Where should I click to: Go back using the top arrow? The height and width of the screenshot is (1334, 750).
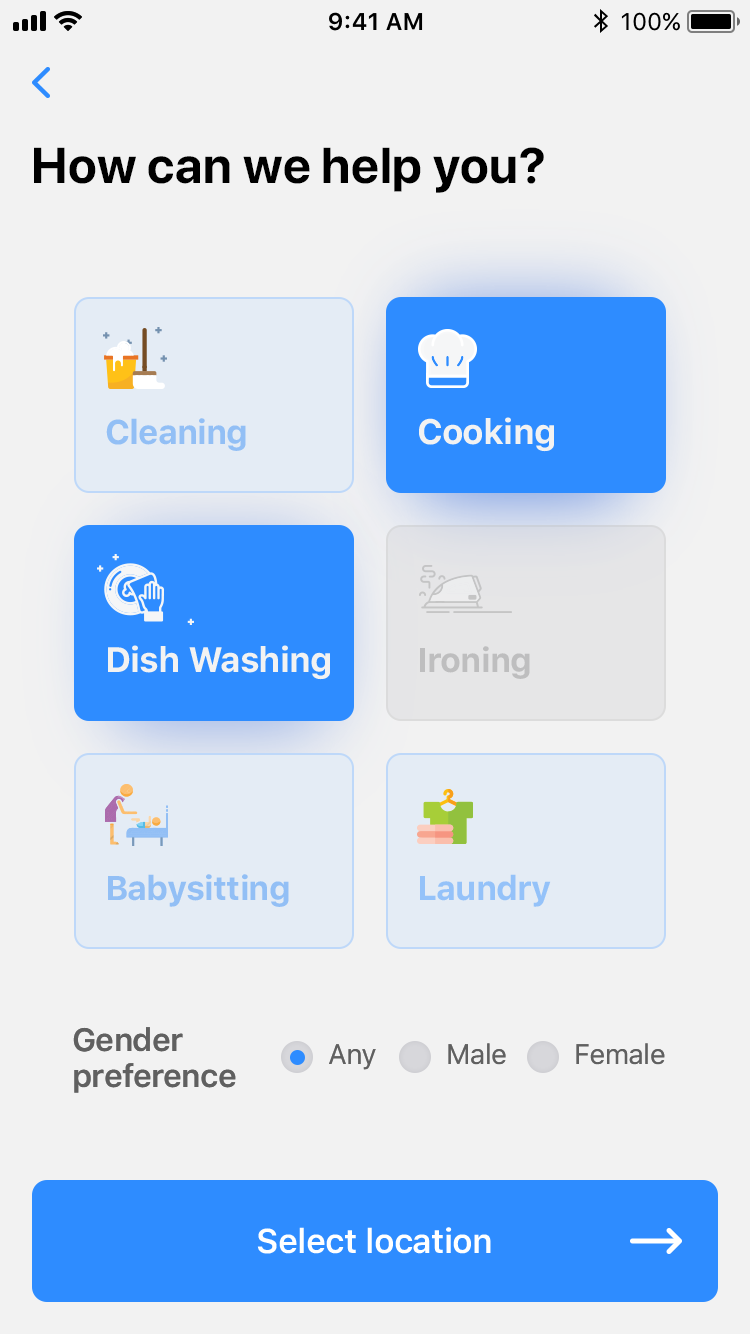41,82
